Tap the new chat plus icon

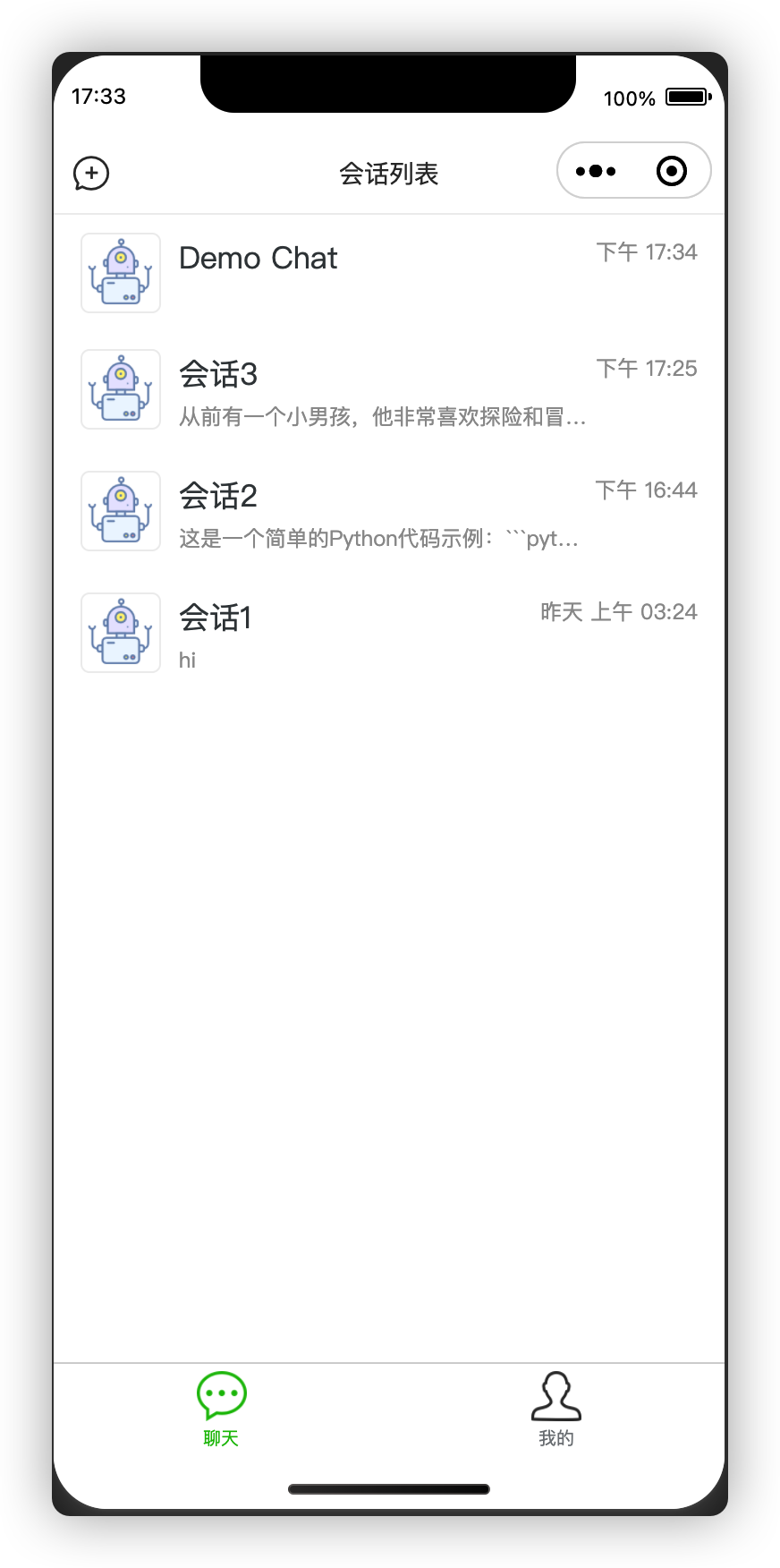click(x=90, y=174)
